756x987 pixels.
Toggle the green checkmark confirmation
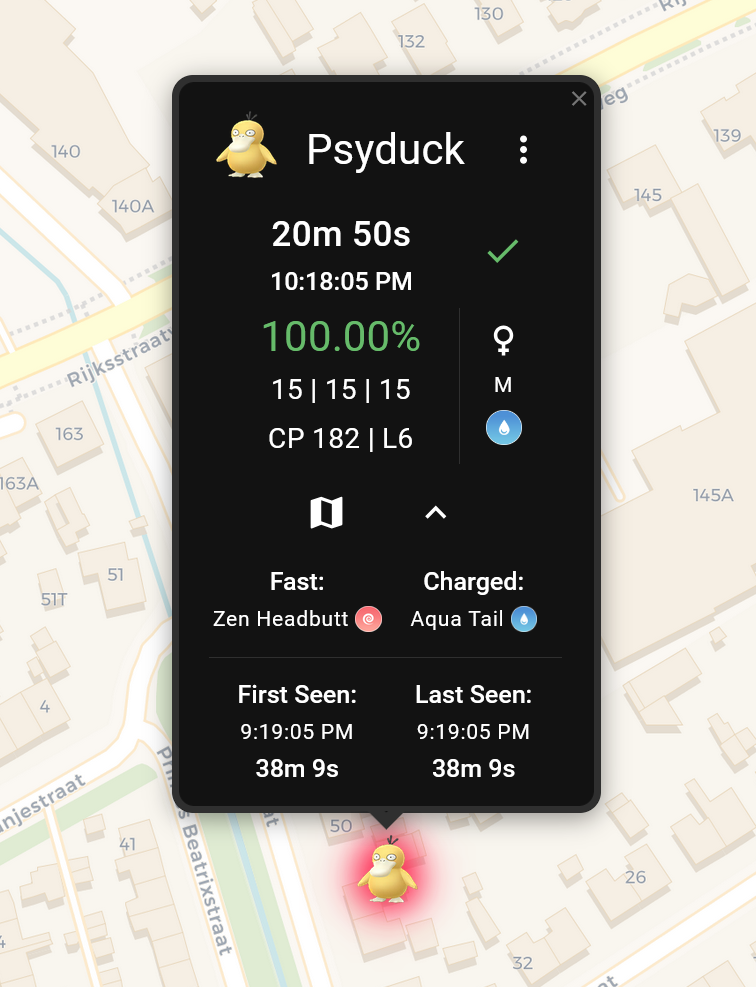click(503, 249)
